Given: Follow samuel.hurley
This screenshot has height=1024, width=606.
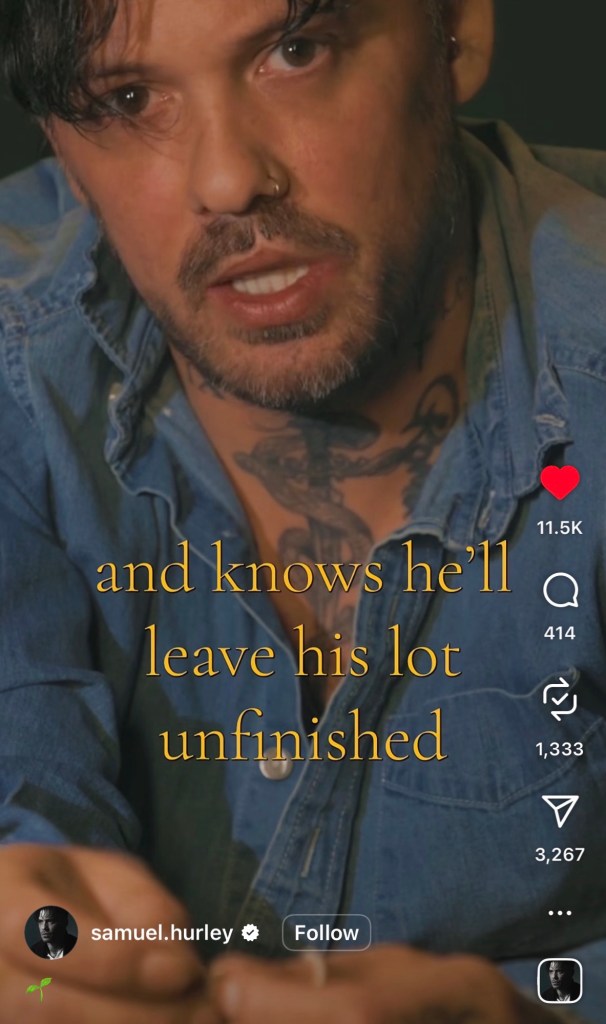Looking at the screenshot, I should [326, 933].
